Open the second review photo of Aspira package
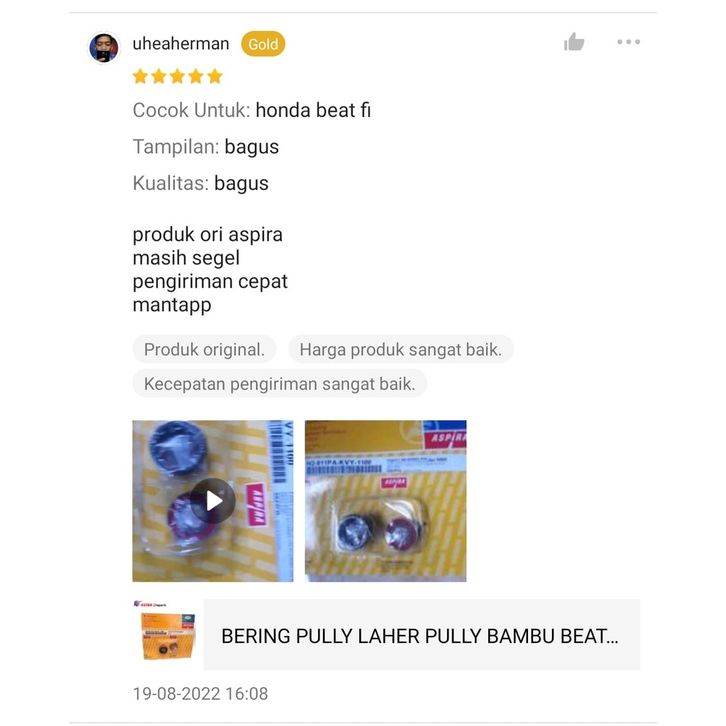 pyautogui.click(x=385, y=500)
